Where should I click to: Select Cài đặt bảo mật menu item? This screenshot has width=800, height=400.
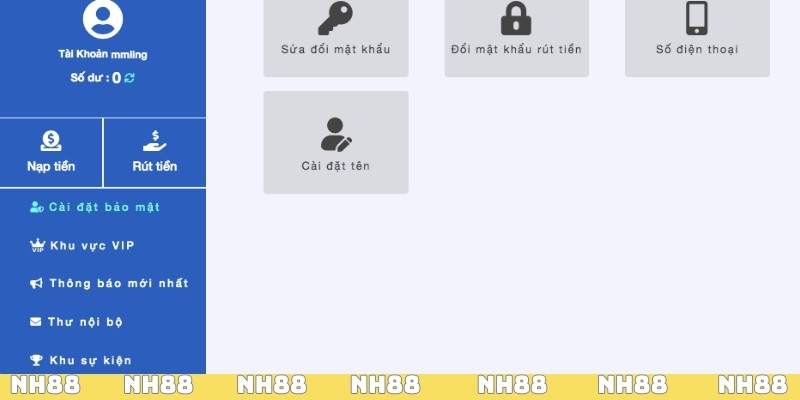point(103,207)
